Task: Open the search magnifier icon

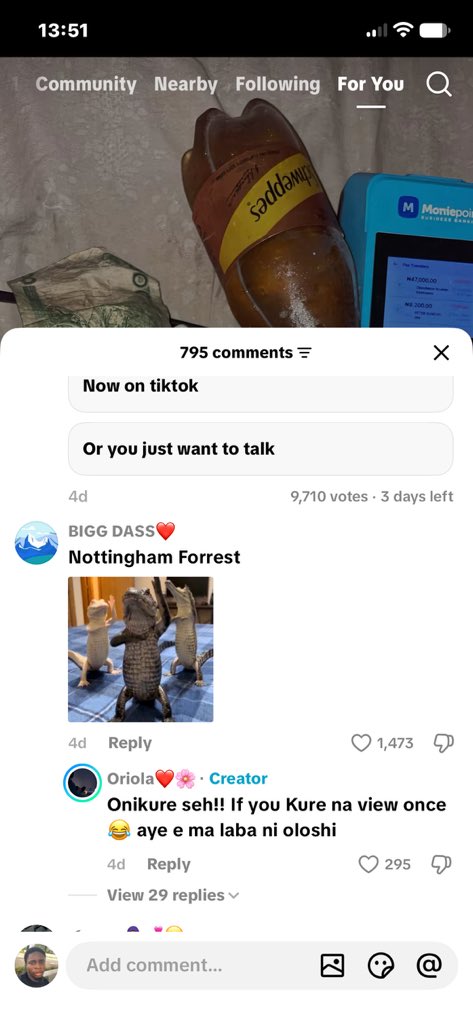Action: (438, 84)
